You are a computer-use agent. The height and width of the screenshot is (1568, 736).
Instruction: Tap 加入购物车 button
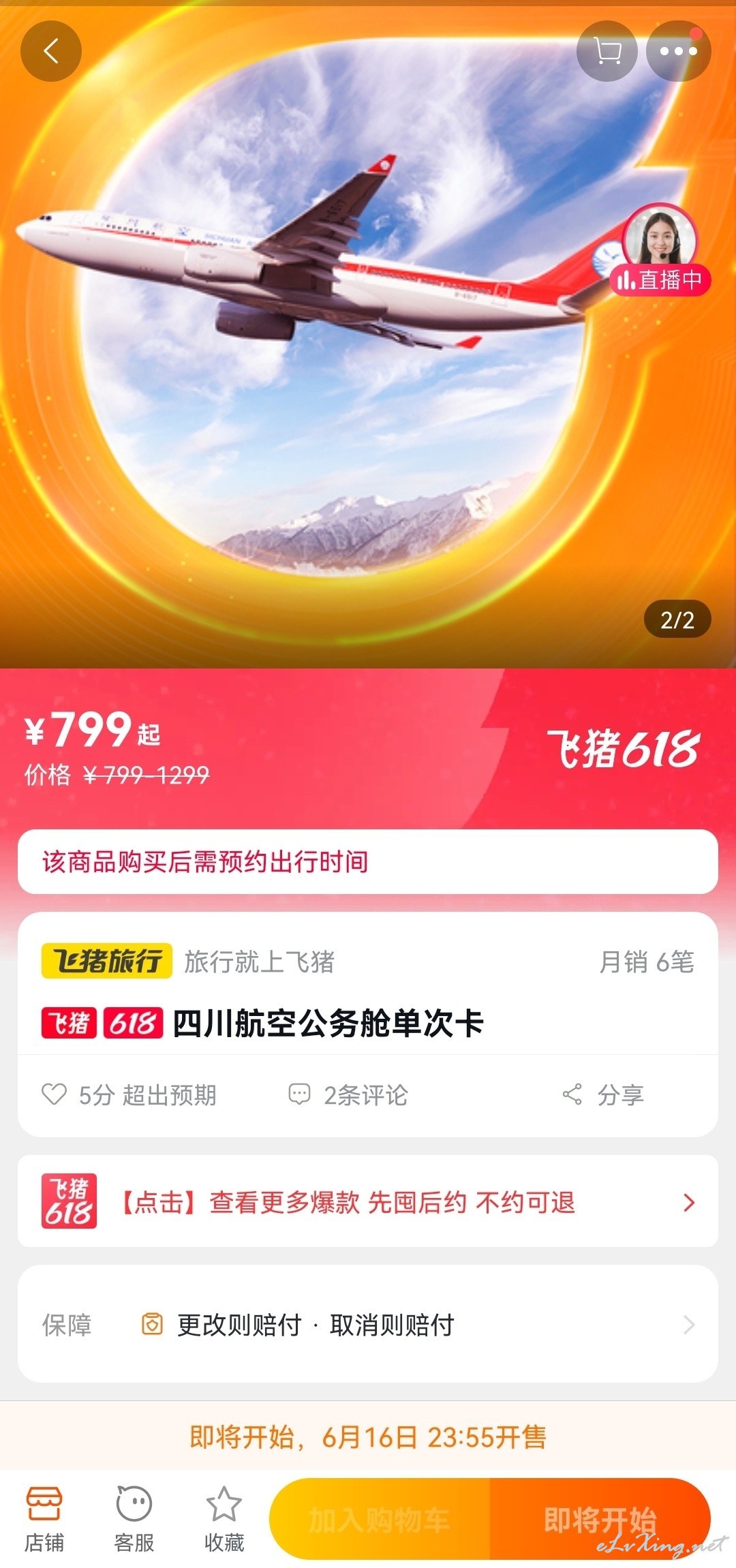click(380, 1519)
